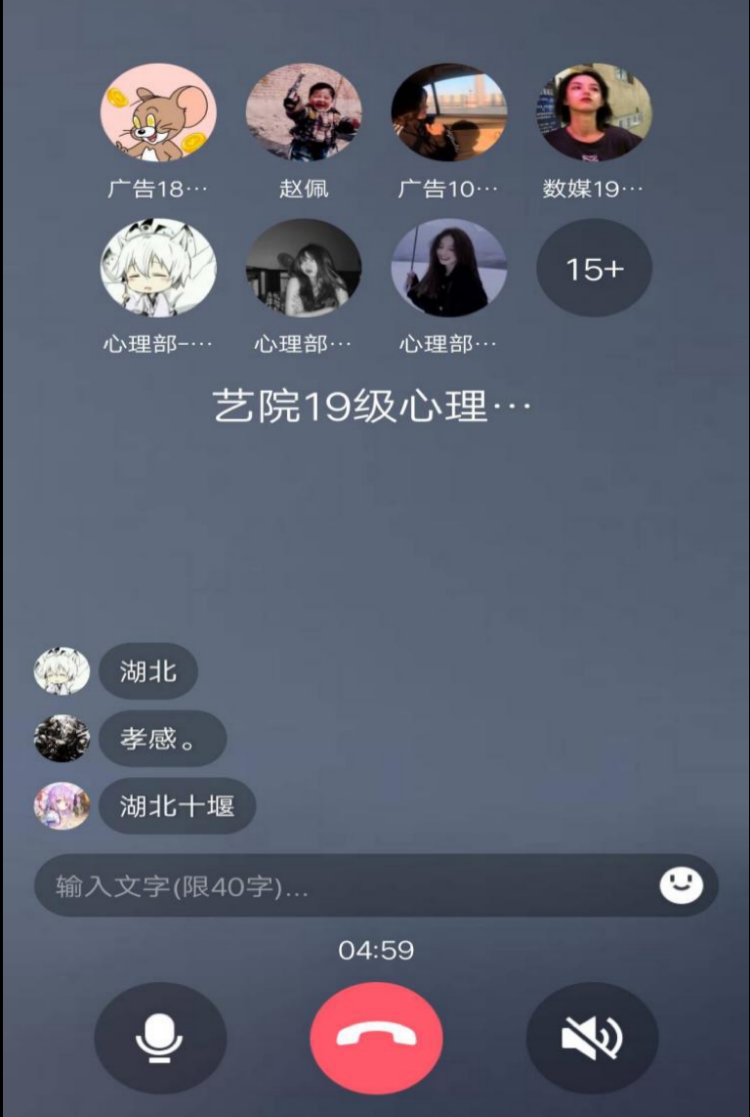Hang up the group voice call
750x1117 pixels.
376,1038
